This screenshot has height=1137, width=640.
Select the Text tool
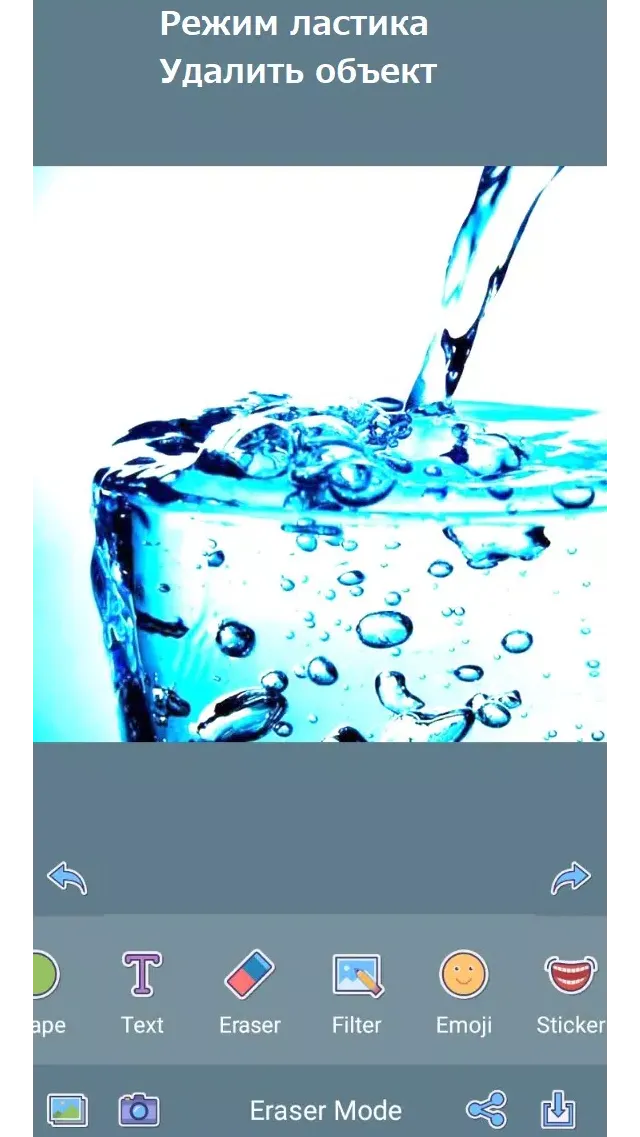tap(142, 993)
